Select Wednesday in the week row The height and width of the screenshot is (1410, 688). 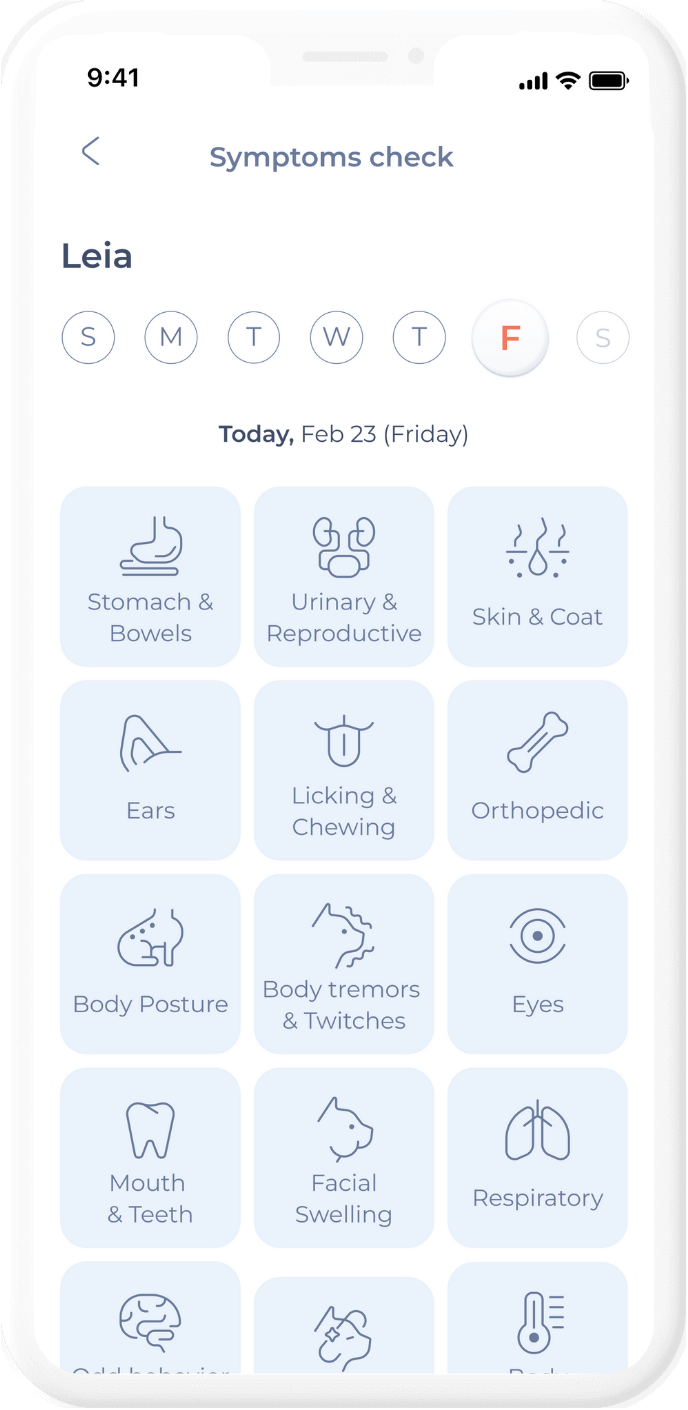[336, 337]
